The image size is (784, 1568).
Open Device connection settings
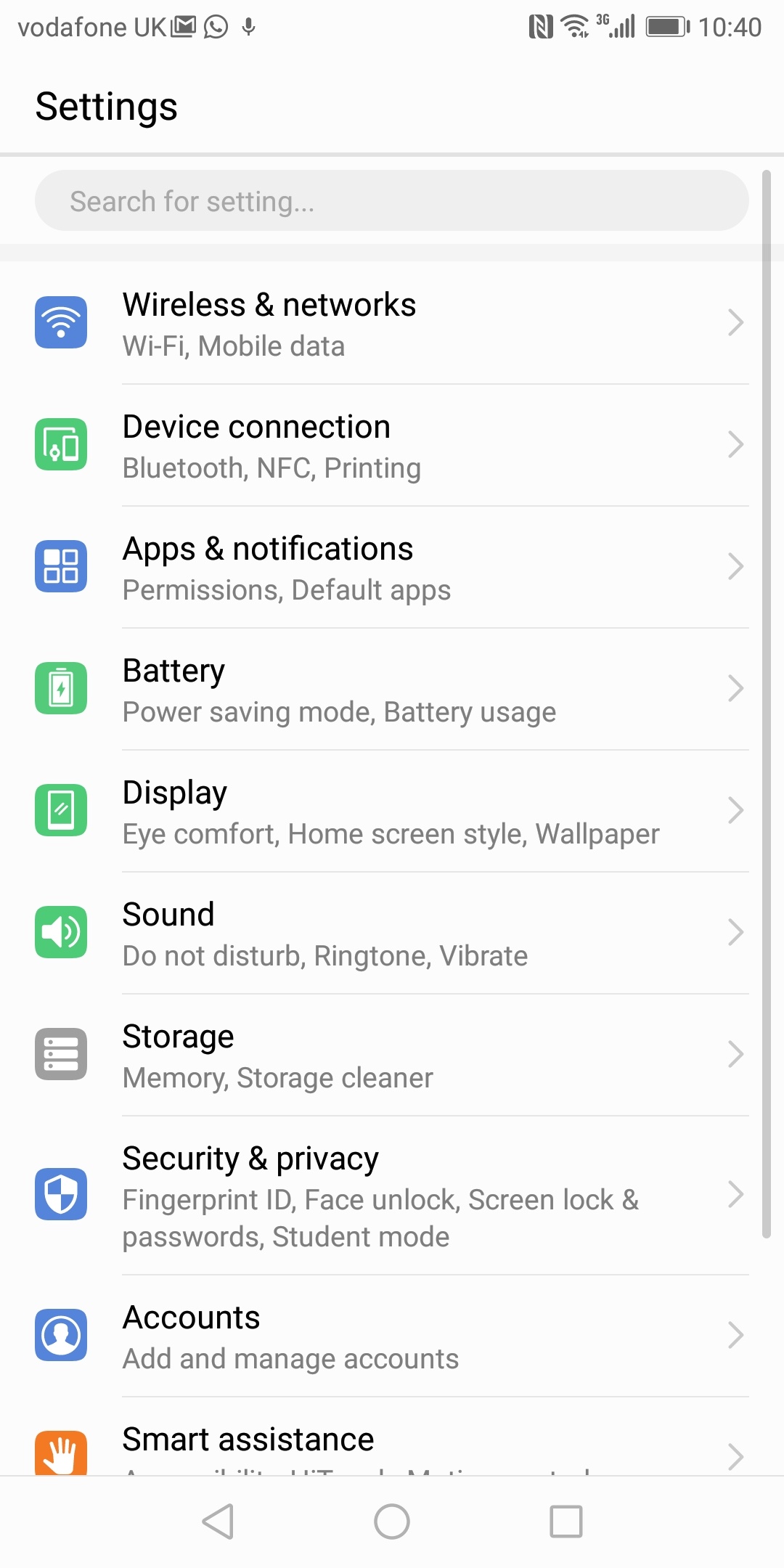pos(392,445)
